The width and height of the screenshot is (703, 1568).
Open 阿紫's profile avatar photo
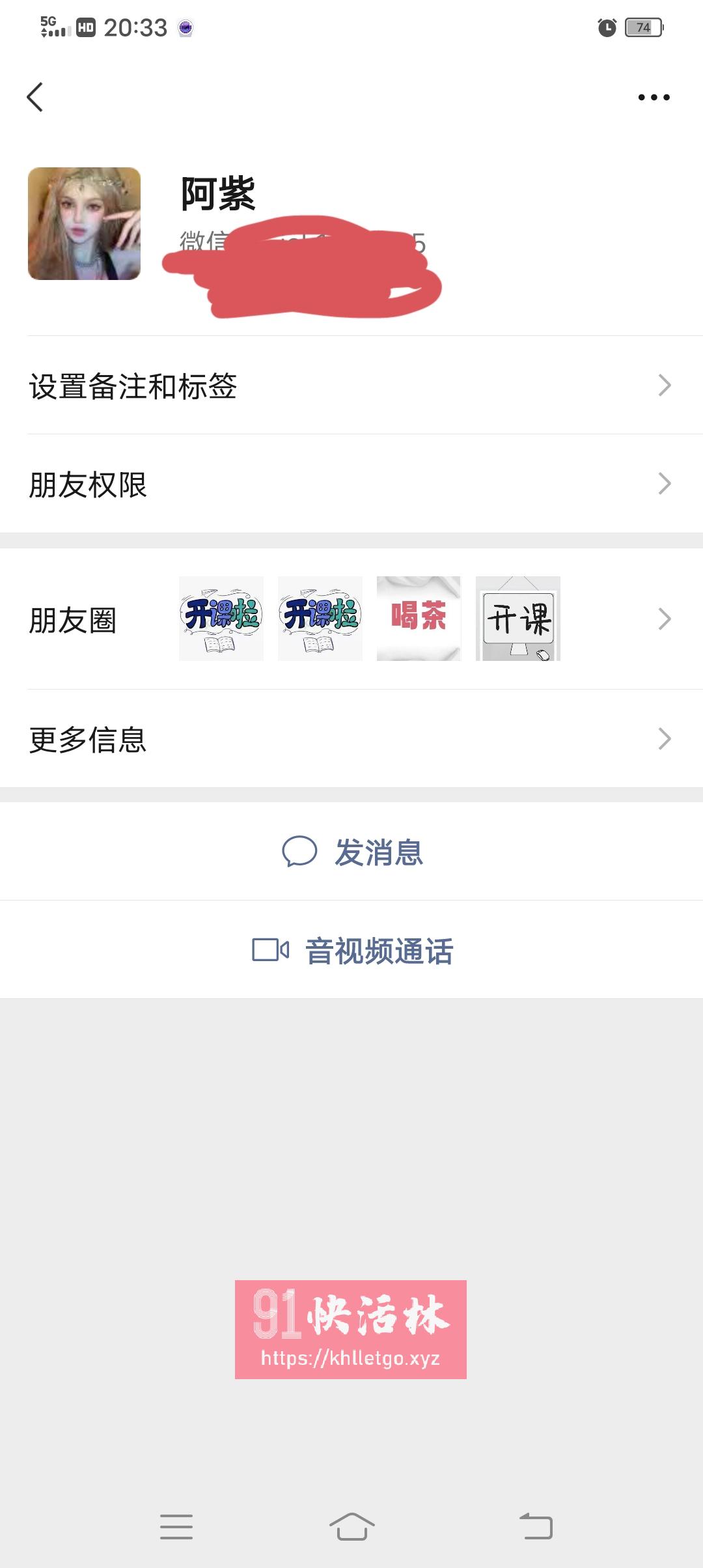click(x=85, y=225)
